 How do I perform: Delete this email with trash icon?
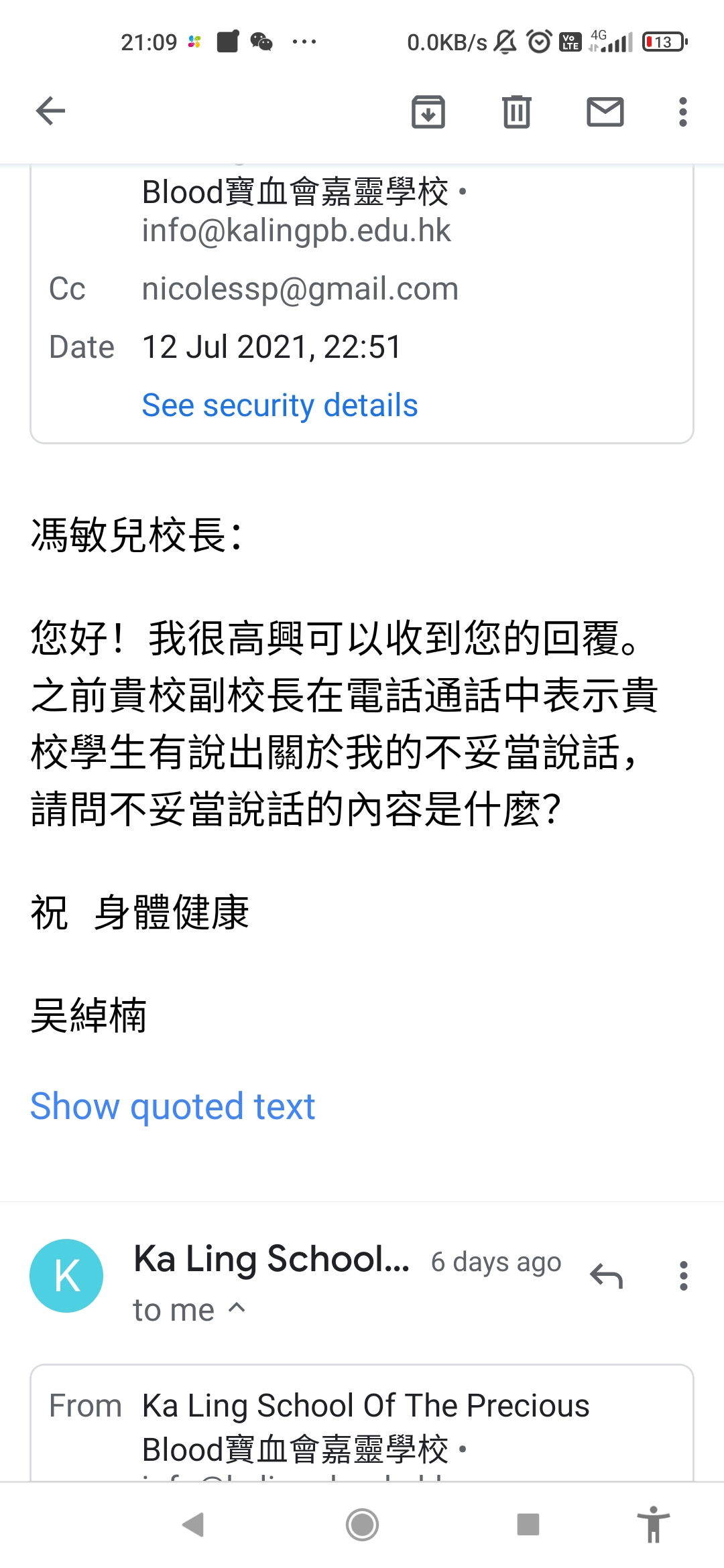coord(517,111)
